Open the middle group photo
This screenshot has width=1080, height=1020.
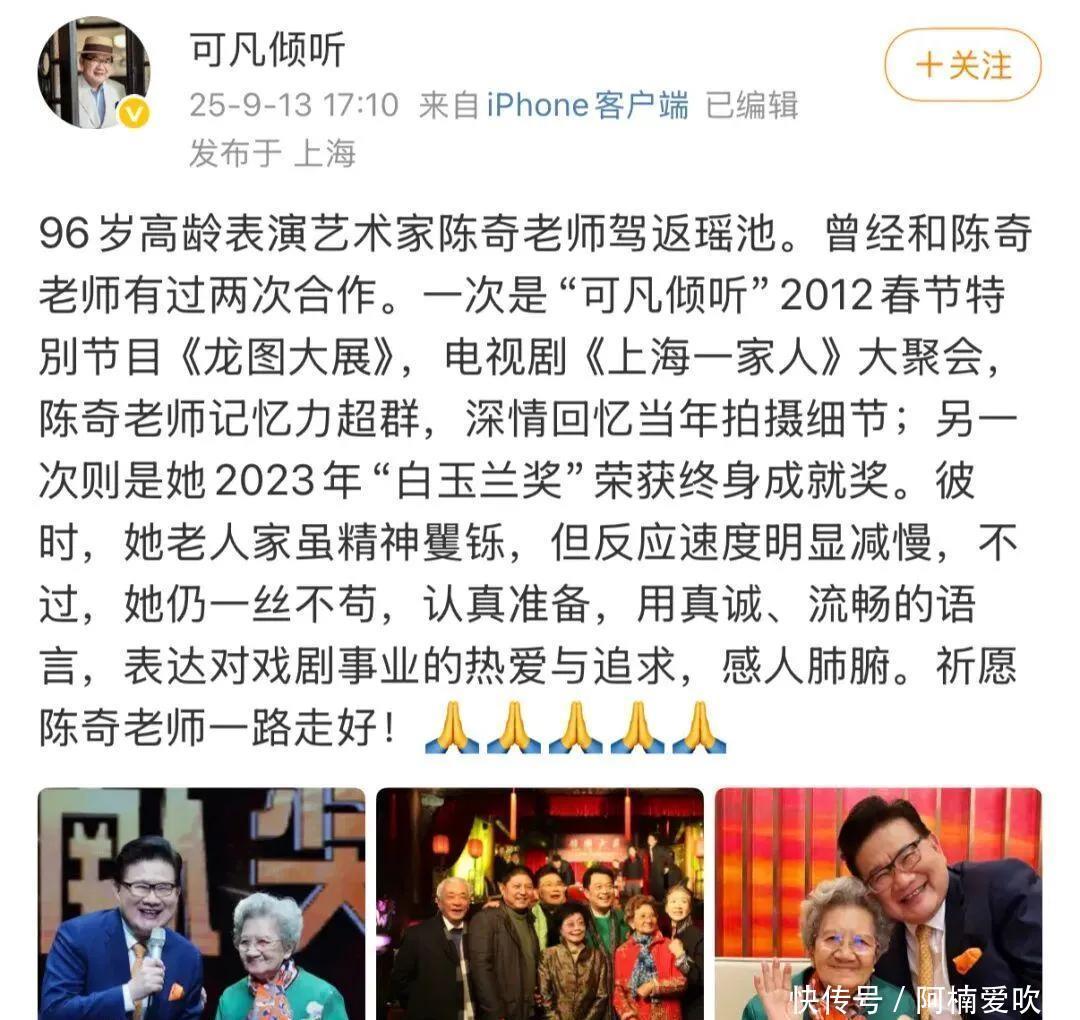pos(539,903)
